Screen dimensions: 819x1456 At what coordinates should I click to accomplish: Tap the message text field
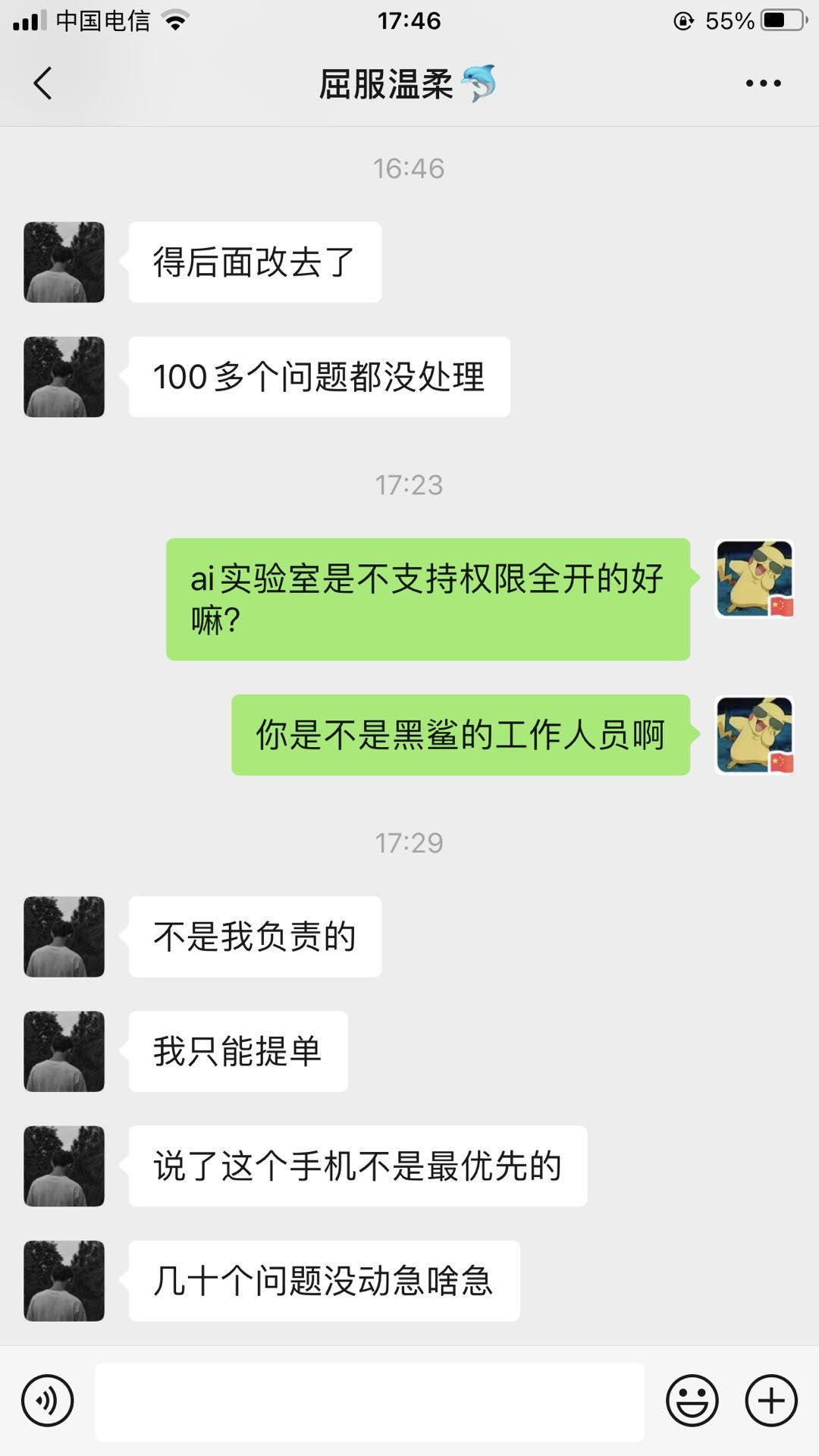[x=369, y=1401]
